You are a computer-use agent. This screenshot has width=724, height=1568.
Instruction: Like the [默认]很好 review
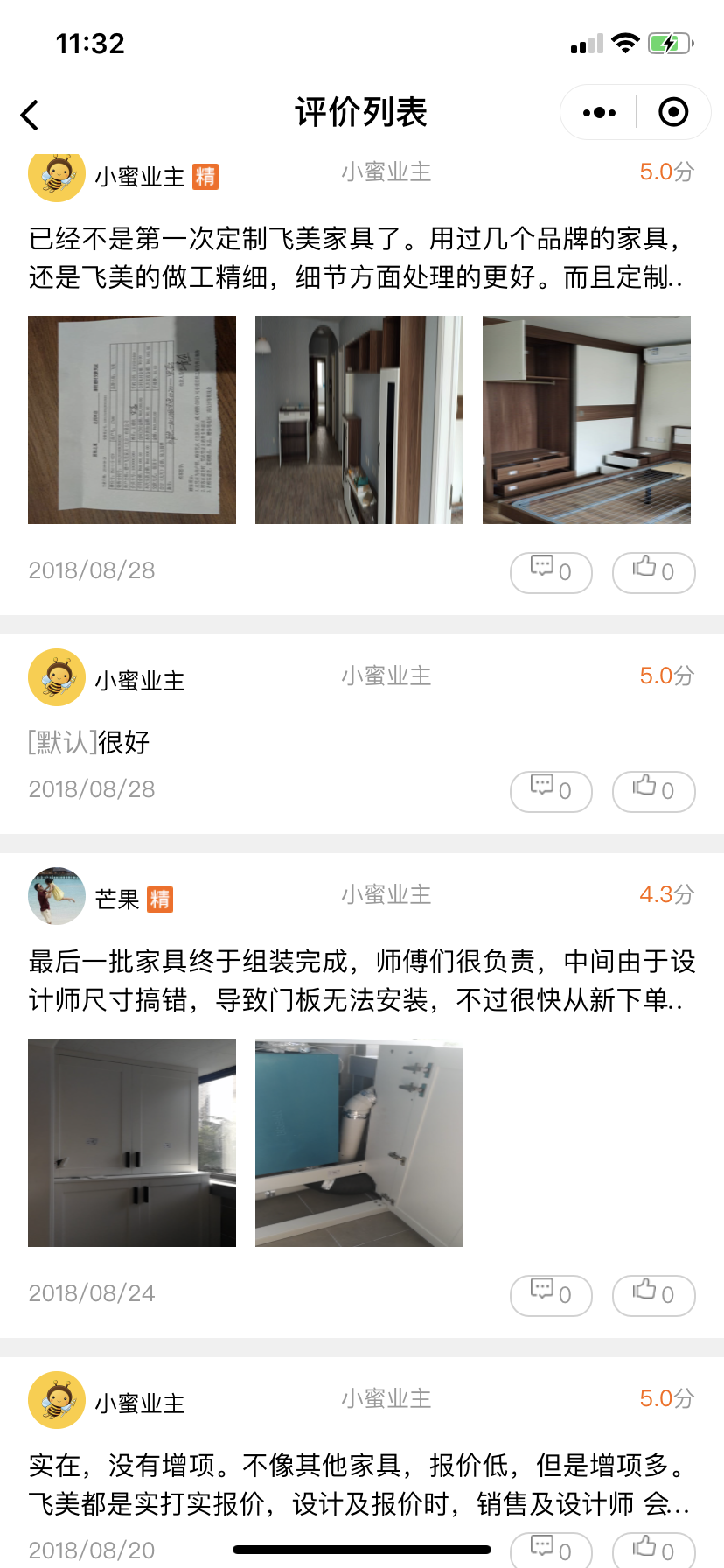(x=653, y=791)
